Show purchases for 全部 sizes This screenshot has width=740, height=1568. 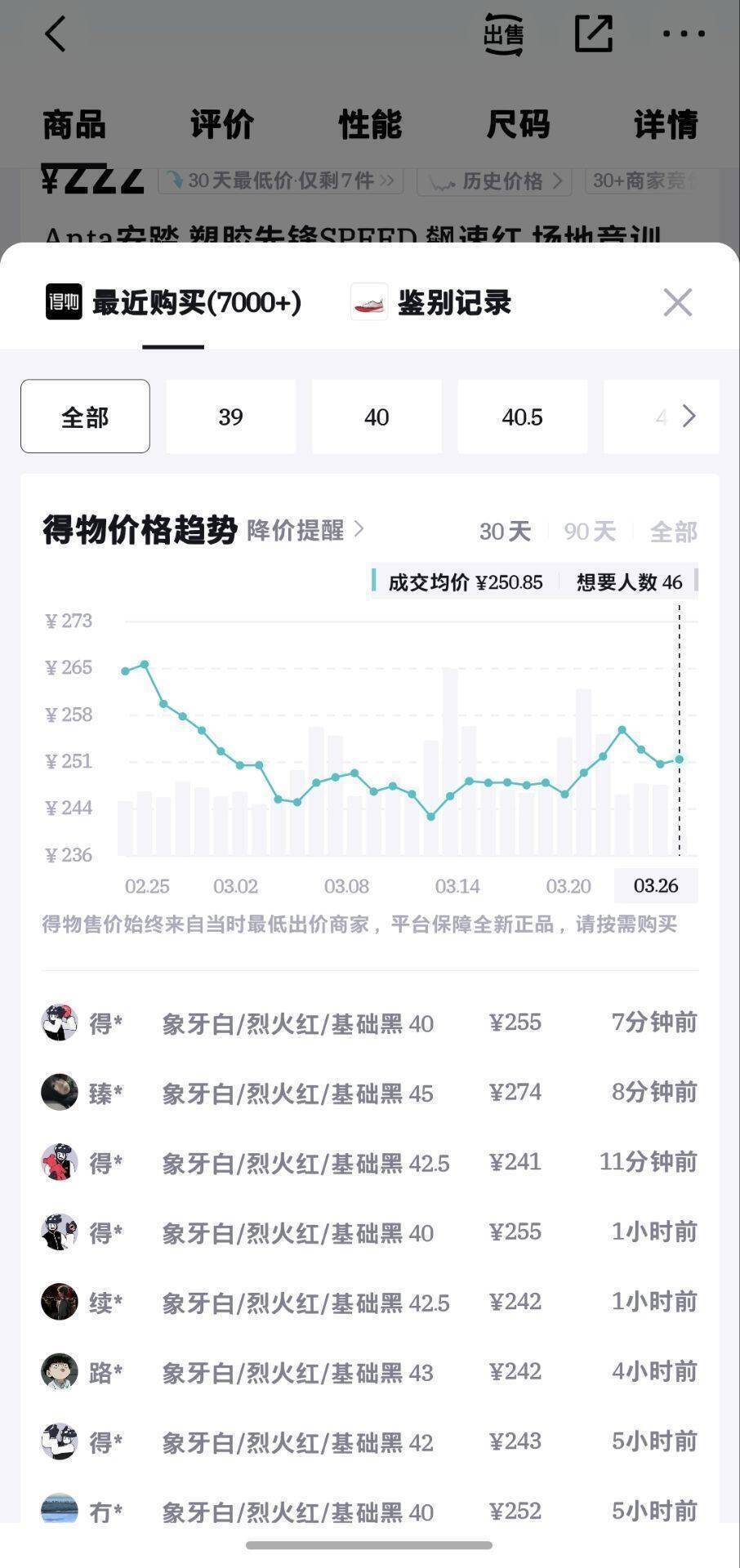pos(85,416)
